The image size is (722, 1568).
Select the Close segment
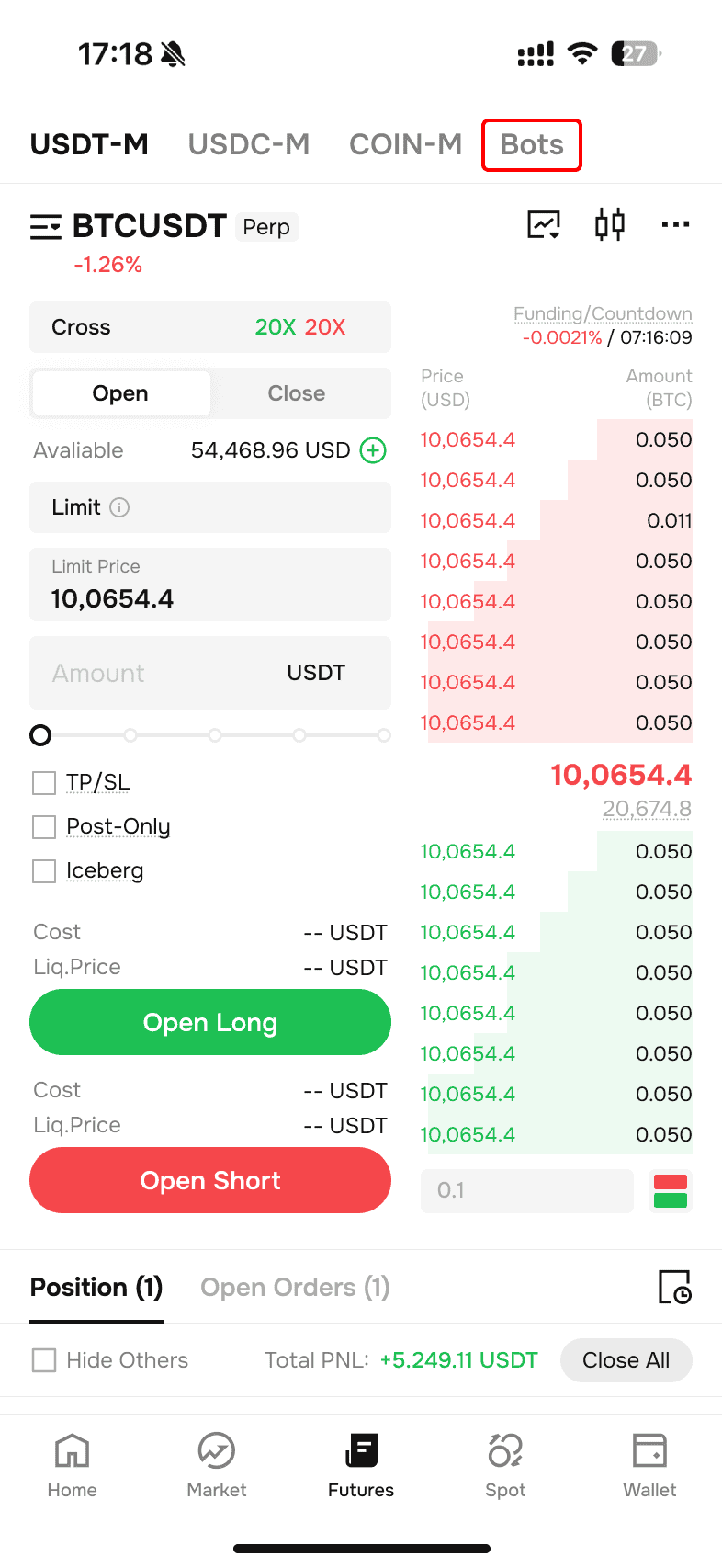coord(297,393)
